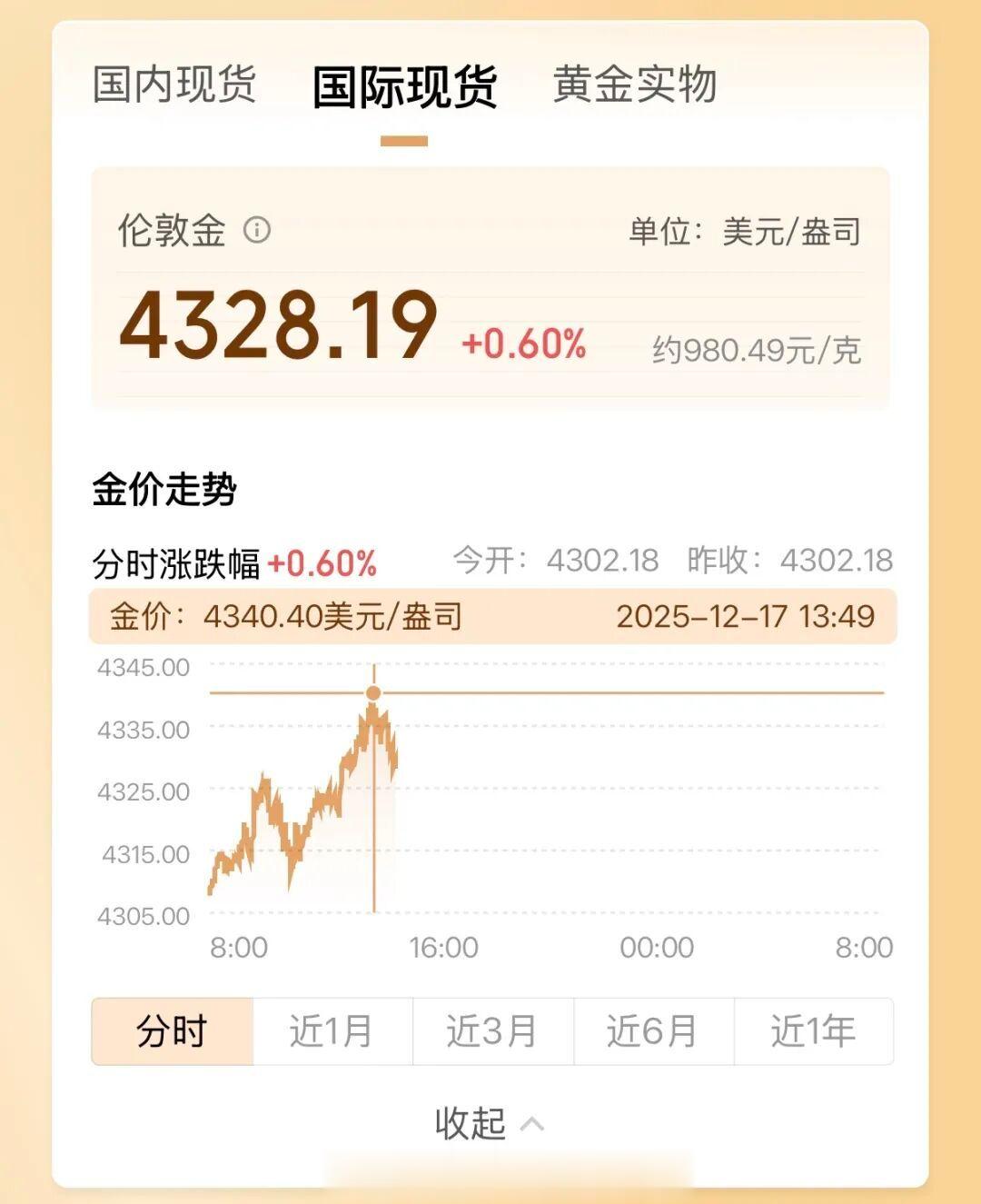This screenshot has width=981, height=1204.
Task: Select the 近1月 chart range
Action: [334, 1030]
